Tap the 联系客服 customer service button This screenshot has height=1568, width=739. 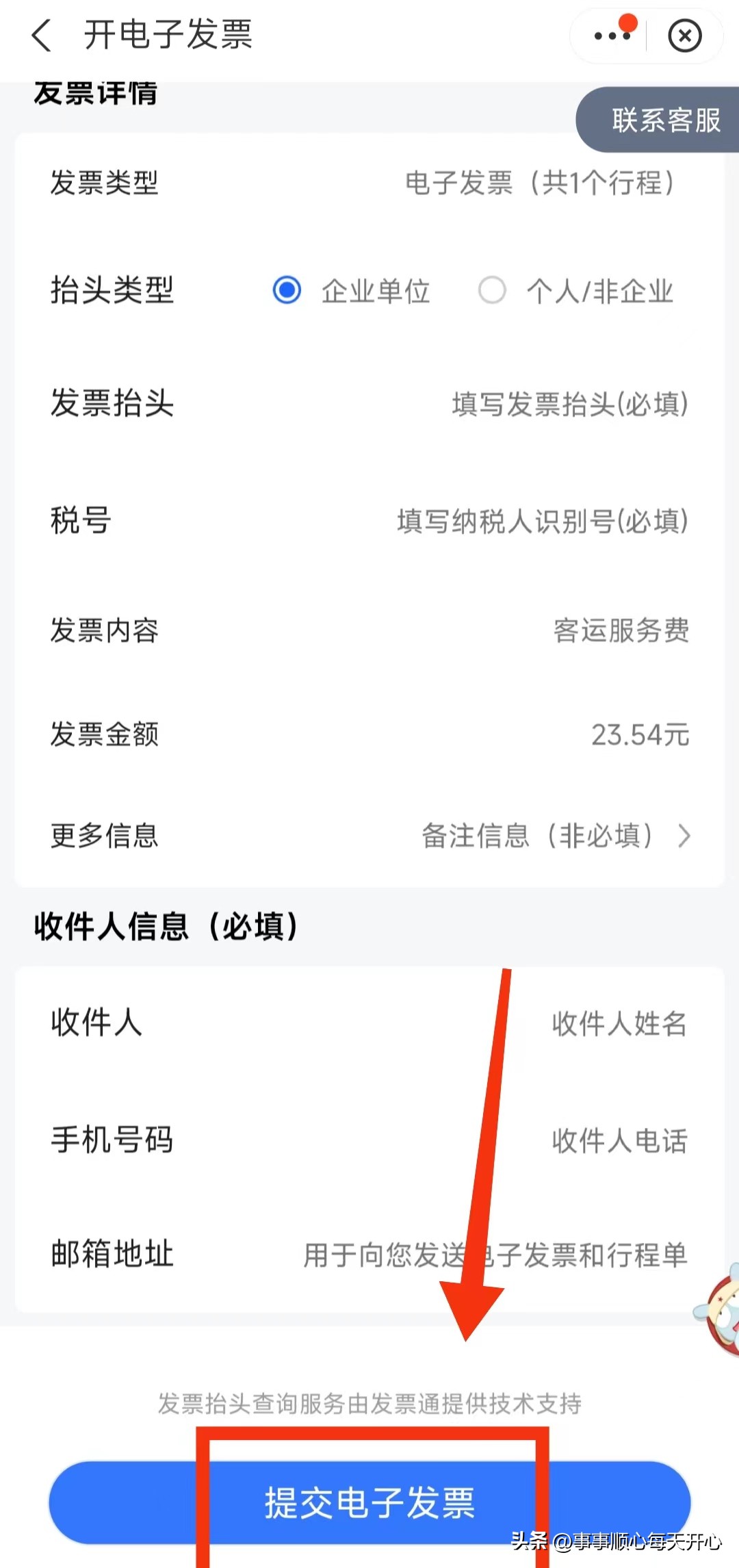666,120
